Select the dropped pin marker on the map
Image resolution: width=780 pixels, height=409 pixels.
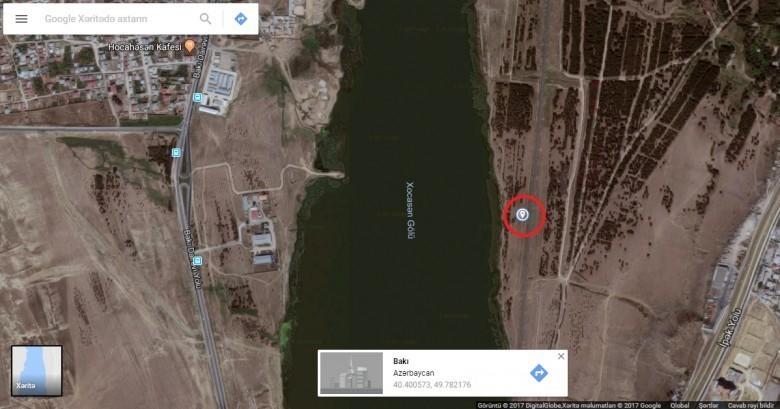tap(522, 214)
